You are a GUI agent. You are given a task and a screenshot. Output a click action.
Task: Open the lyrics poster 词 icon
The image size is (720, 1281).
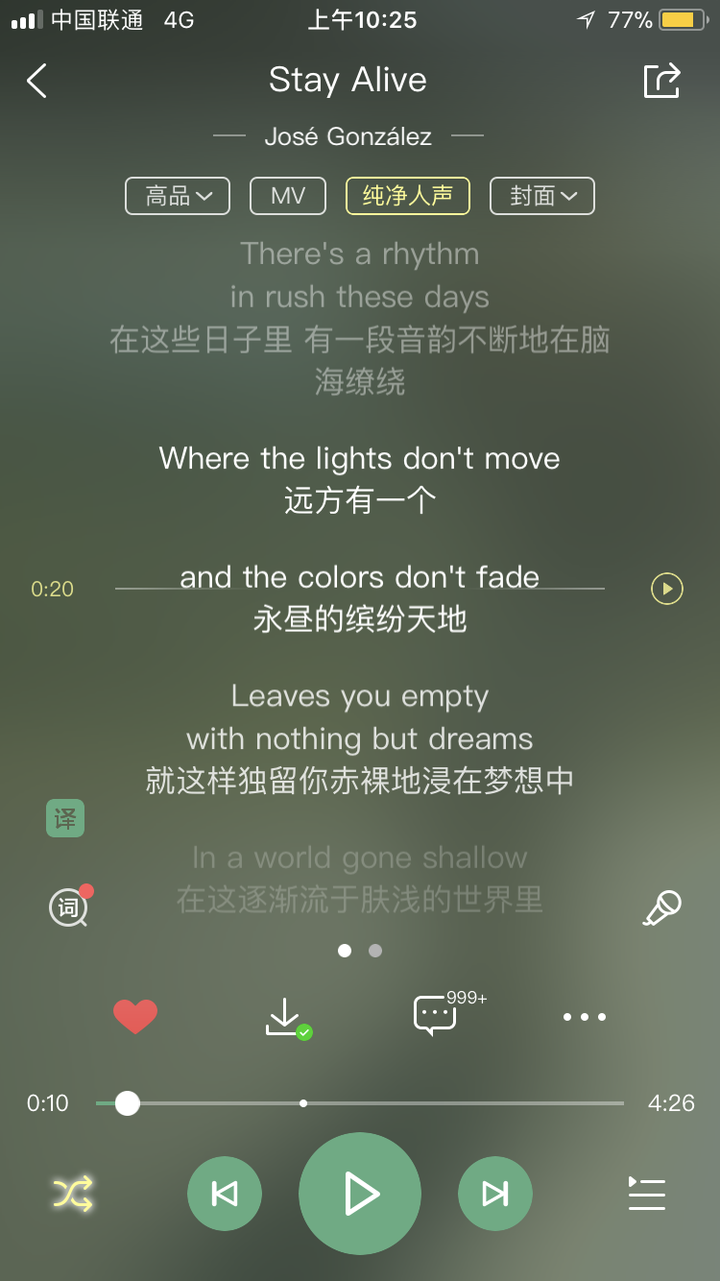coord(67,907)
